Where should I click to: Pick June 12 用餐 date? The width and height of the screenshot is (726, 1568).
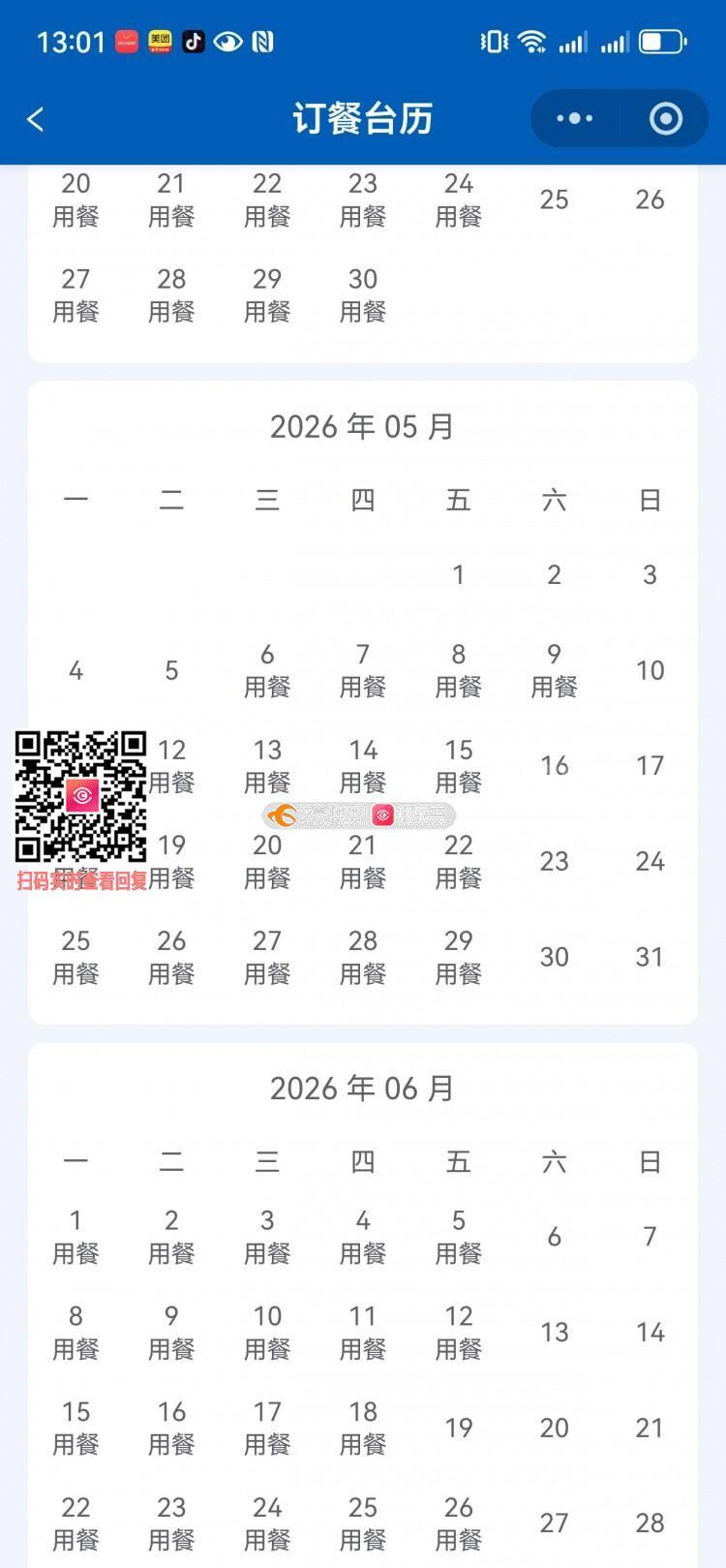point(458,1332)
